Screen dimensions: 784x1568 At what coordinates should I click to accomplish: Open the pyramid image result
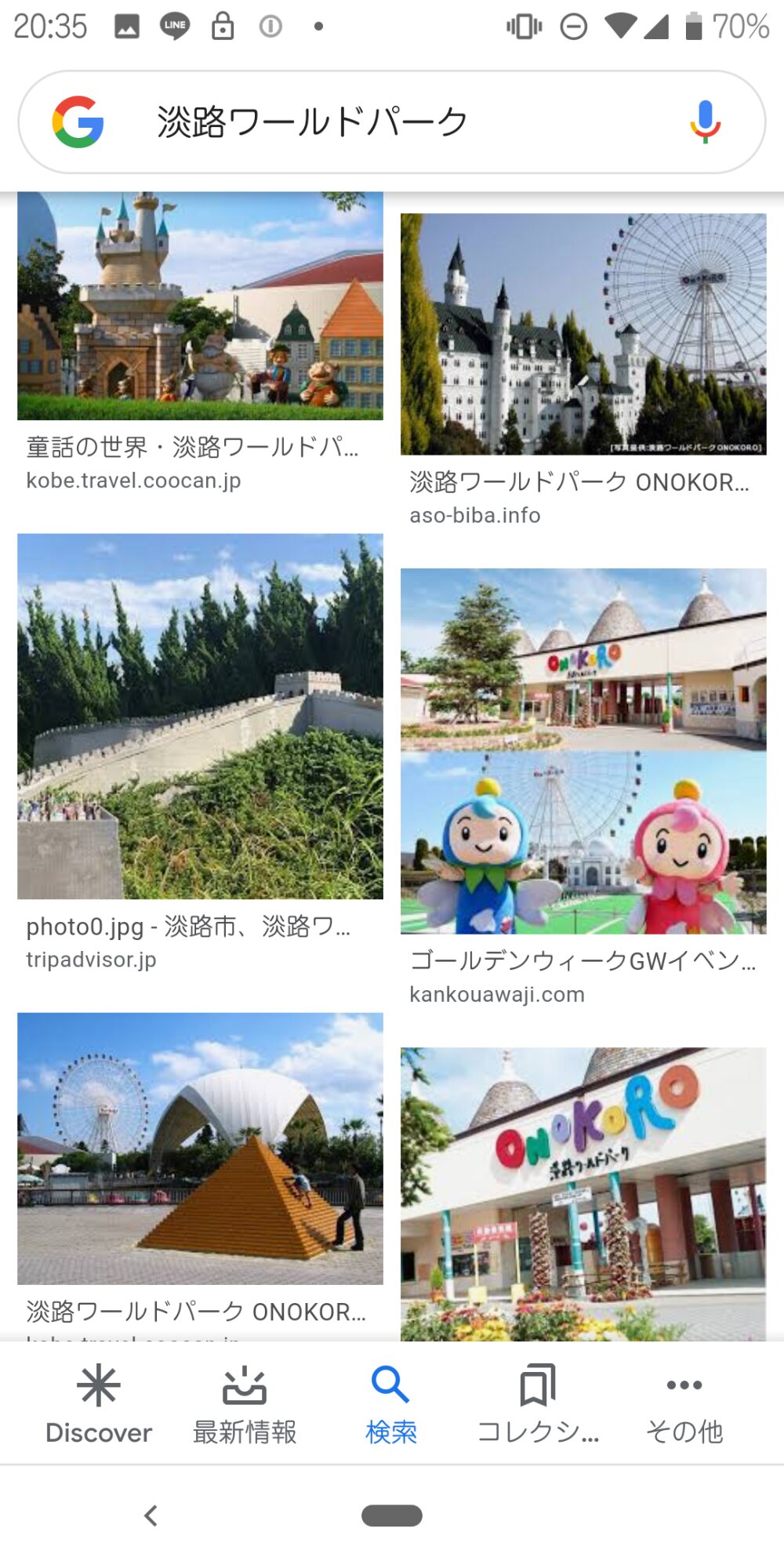pyautogui.click(x=200, y=1148)
